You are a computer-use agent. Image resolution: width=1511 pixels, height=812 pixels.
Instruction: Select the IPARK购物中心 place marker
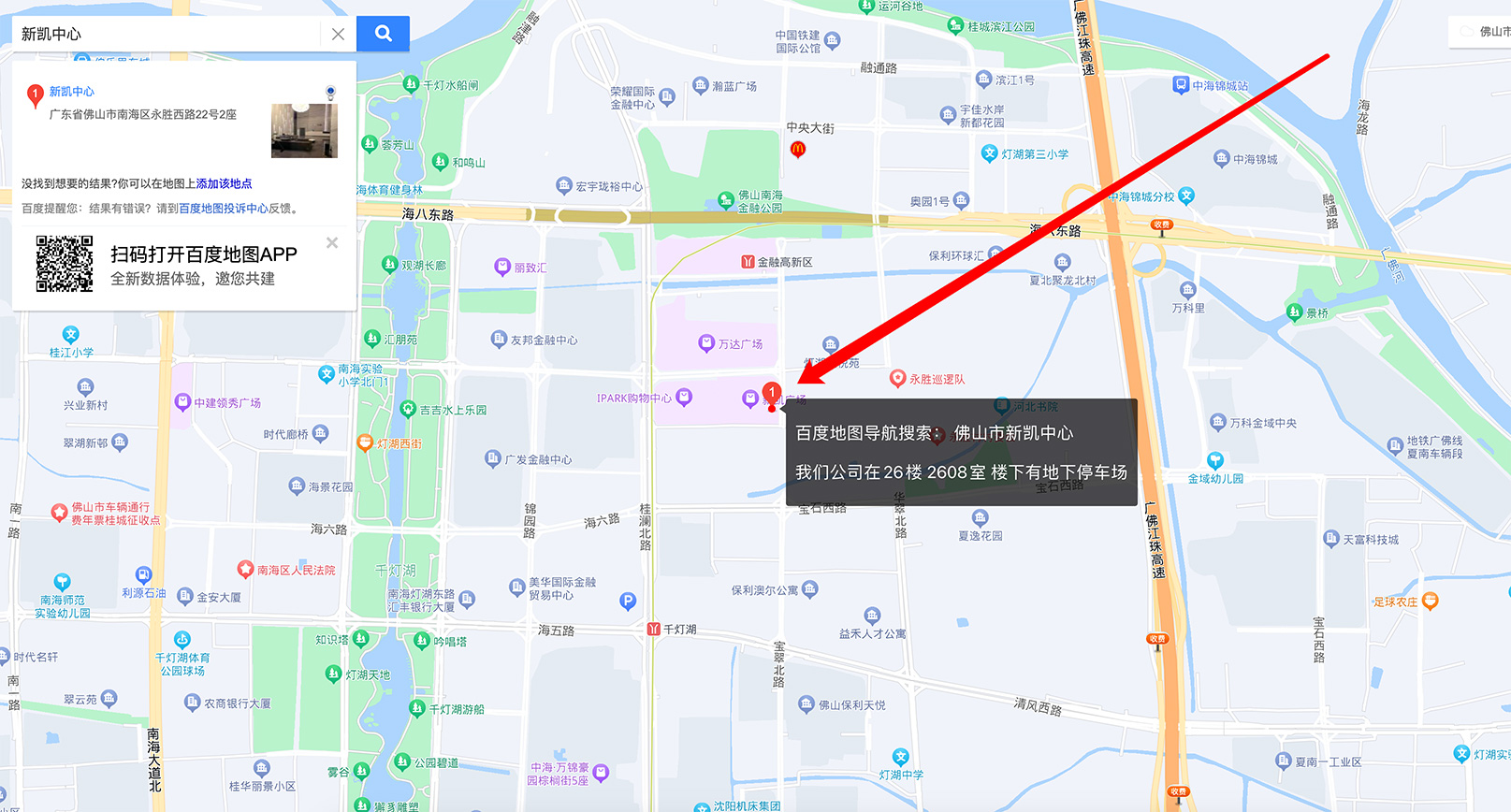(x=684, y=398)
